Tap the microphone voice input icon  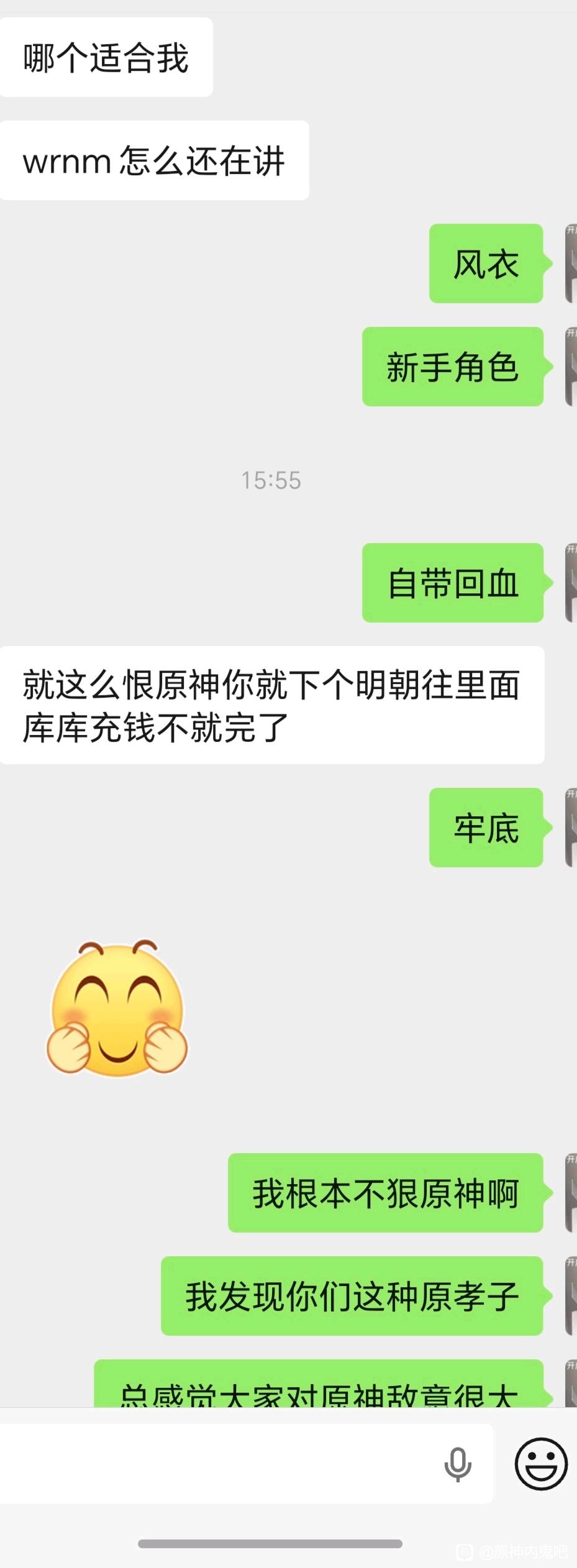point(458,1464)
